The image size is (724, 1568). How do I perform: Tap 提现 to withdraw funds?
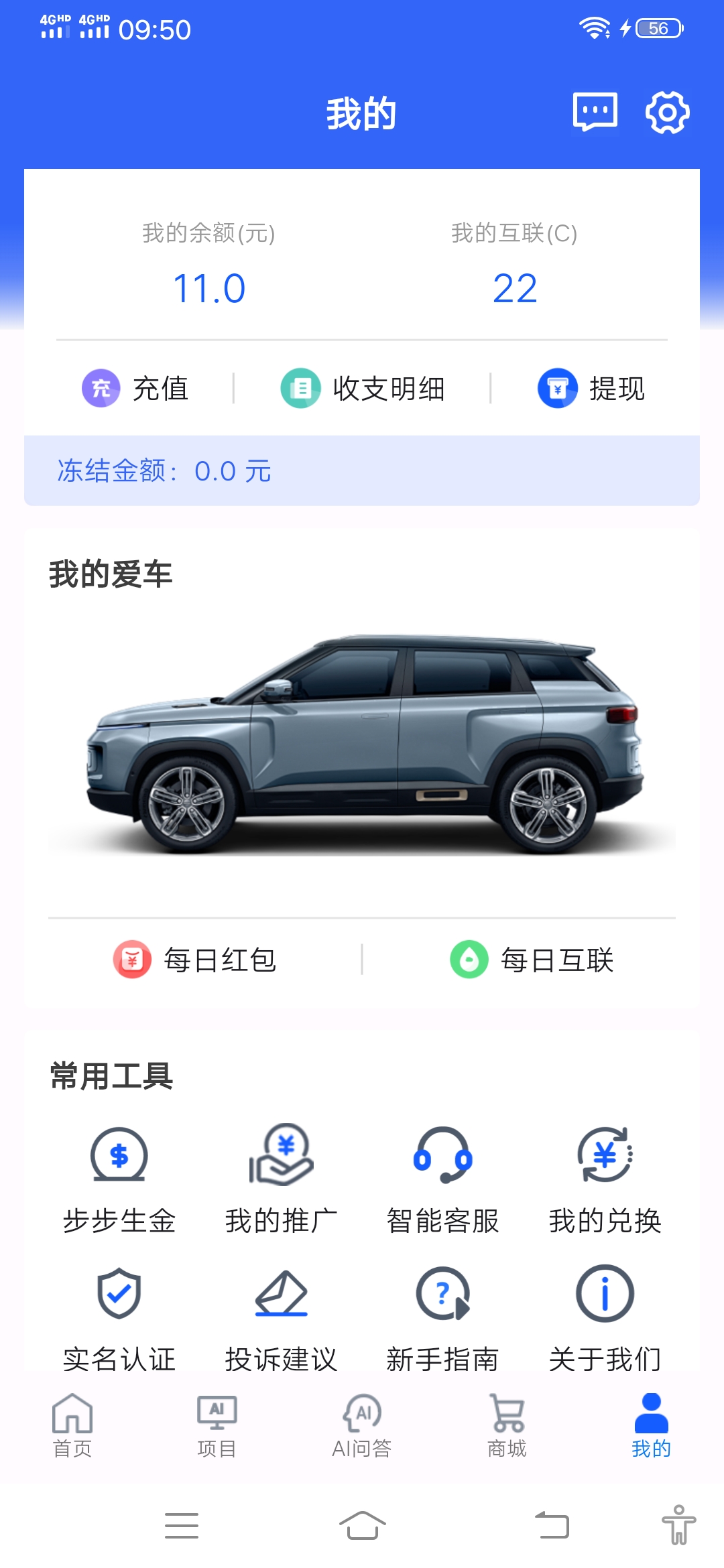click(x=591, y=388)
